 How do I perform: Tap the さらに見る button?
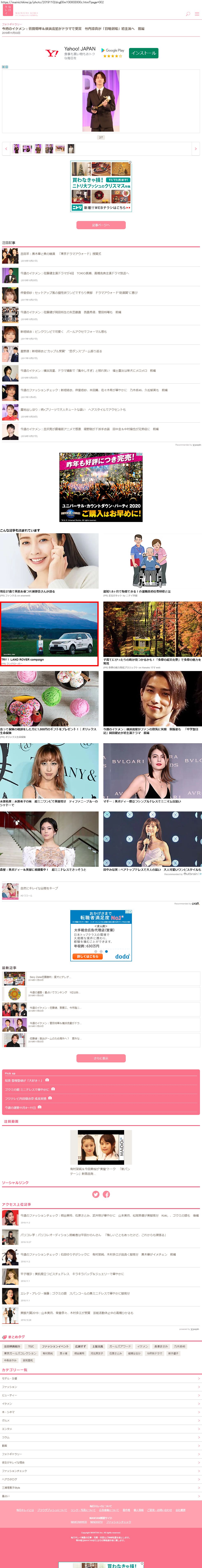(101, 1058)
